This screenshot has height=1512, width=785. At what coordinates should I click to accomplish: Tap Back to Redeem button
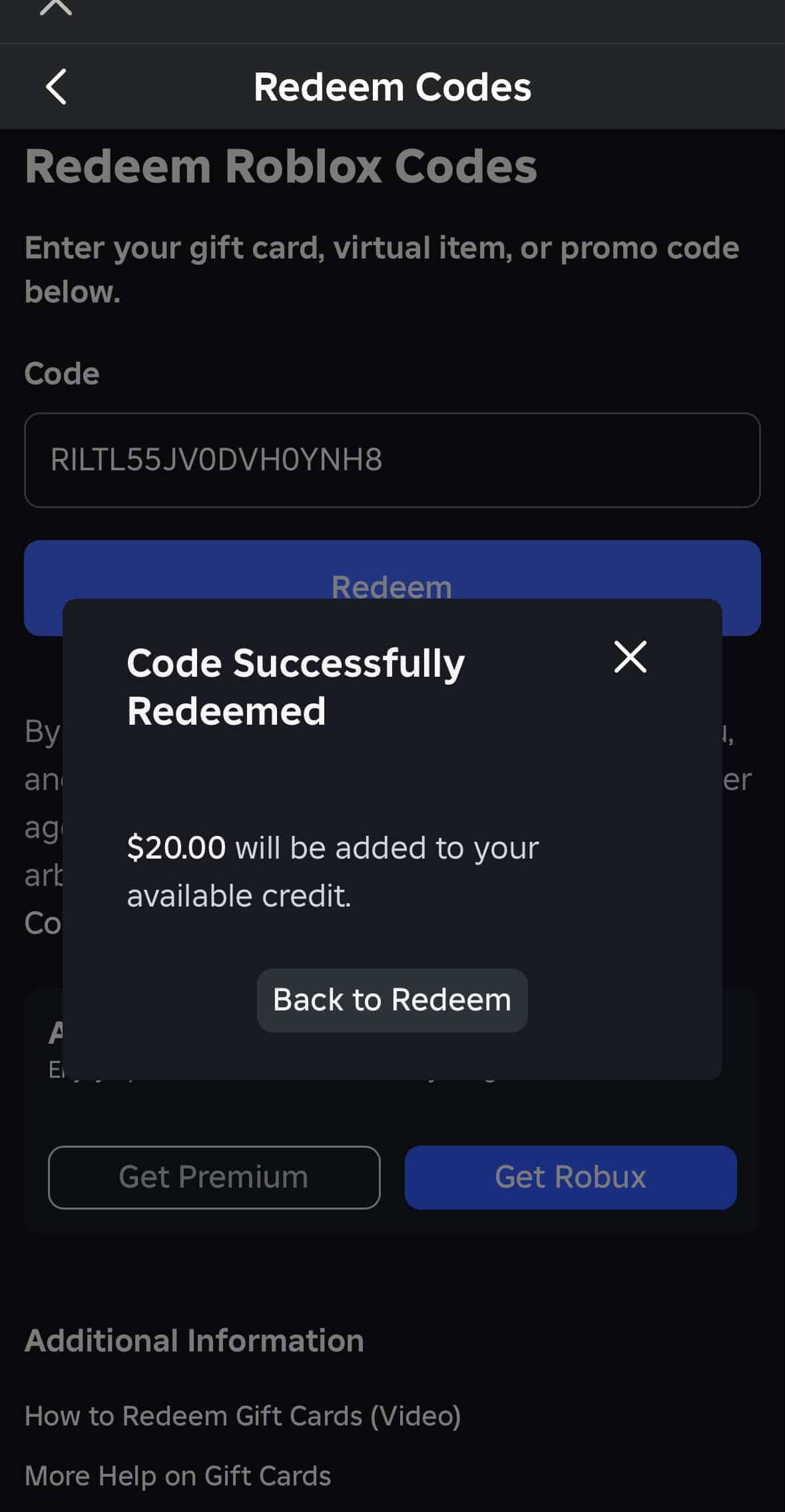point(392,1000)
